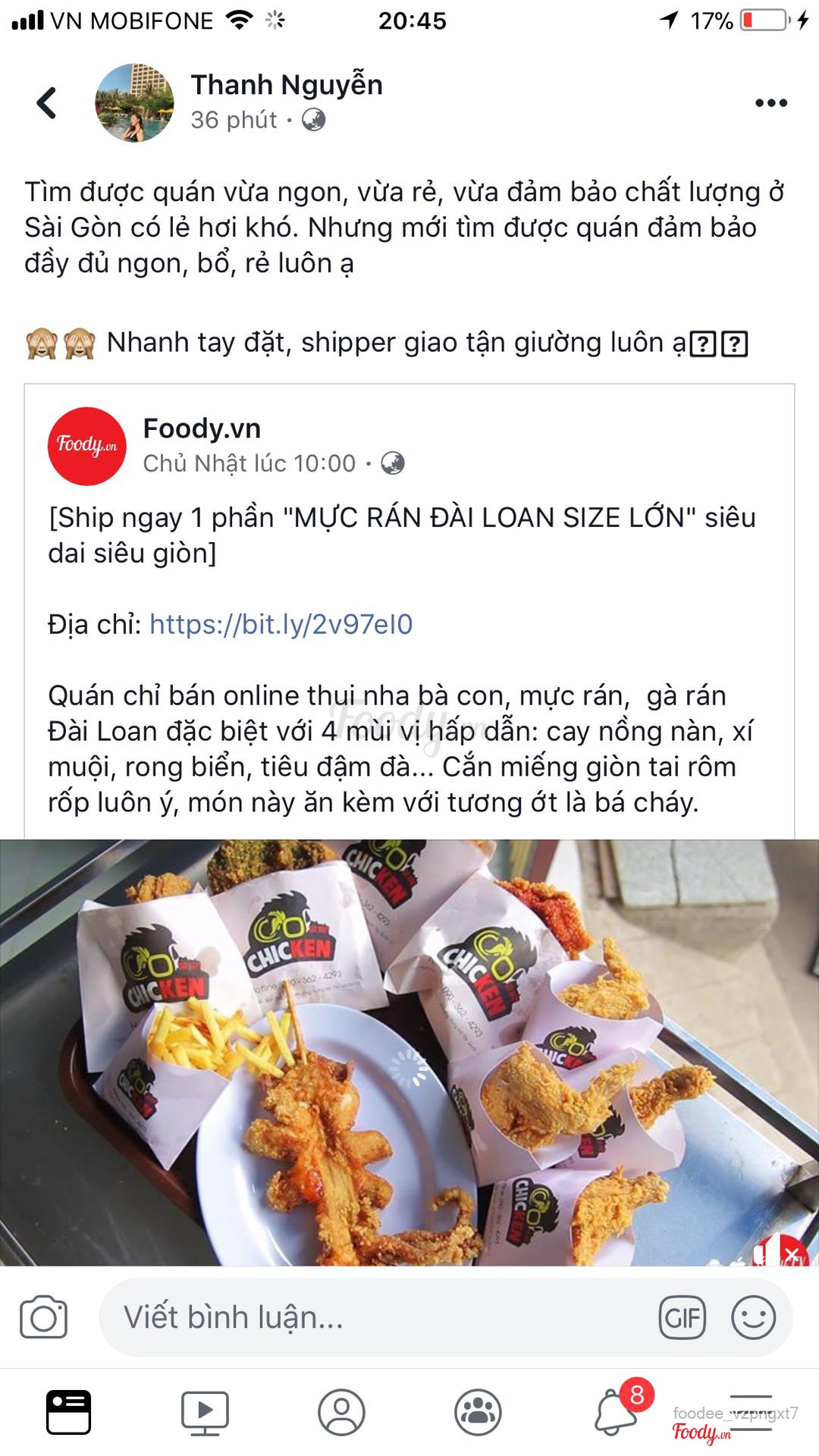Open the bit.ly/2v97eI0 address link

[x=281, y=624]
